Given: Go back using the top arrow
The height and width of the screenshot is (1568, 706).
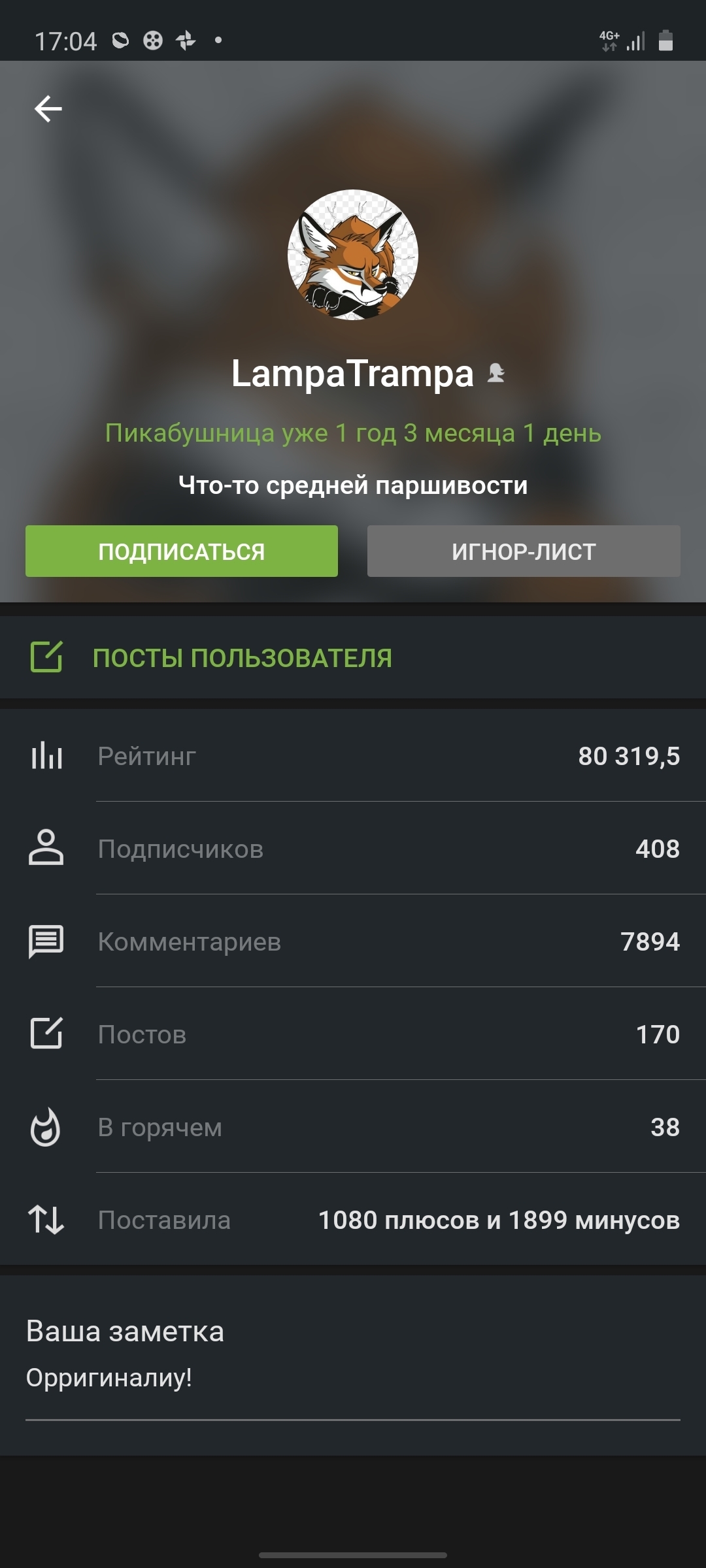Looking at the screenshot, I should click(48, 108).
